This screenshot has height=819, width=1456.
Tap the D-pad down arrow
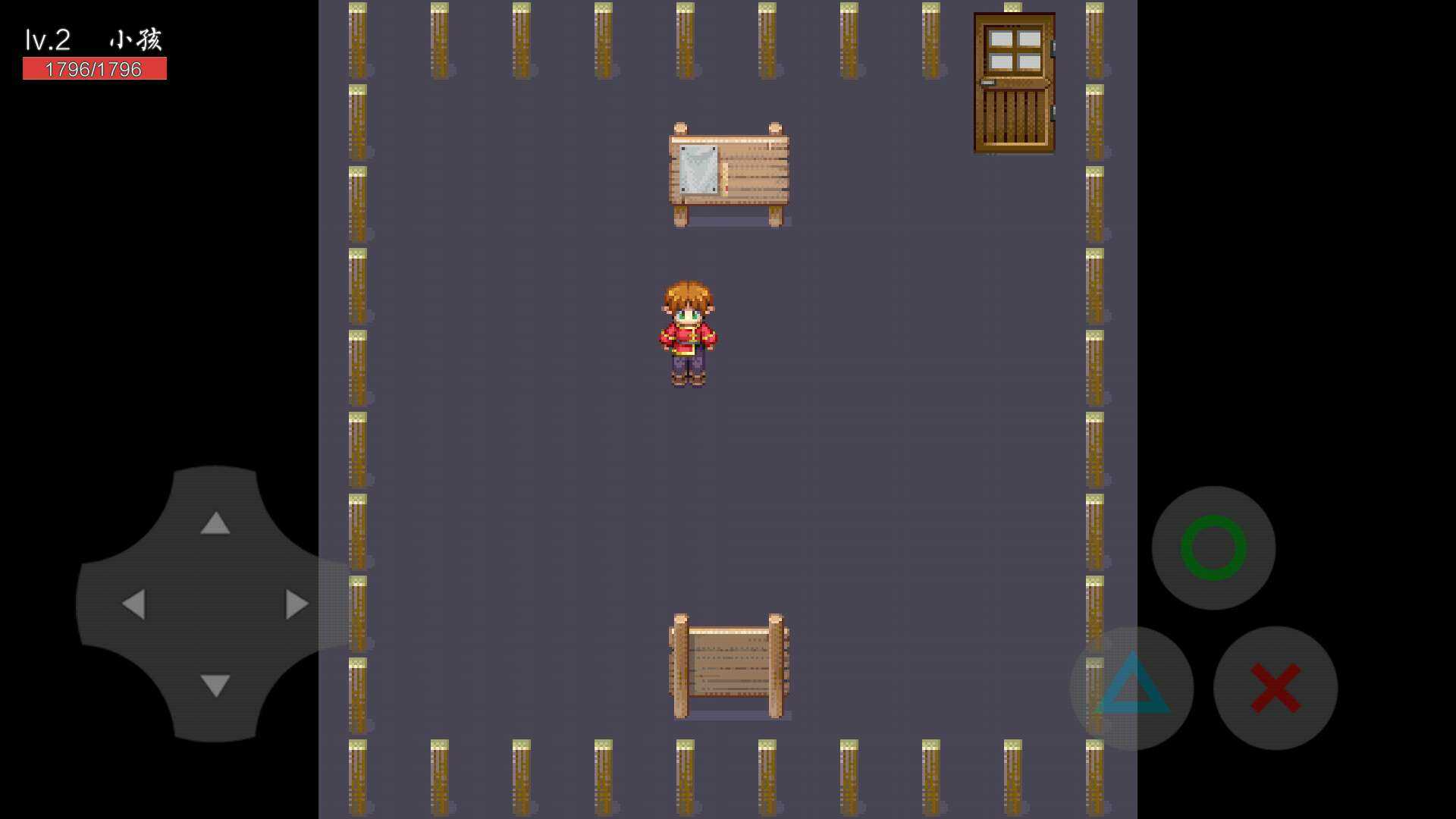click(x=215, y=686)
